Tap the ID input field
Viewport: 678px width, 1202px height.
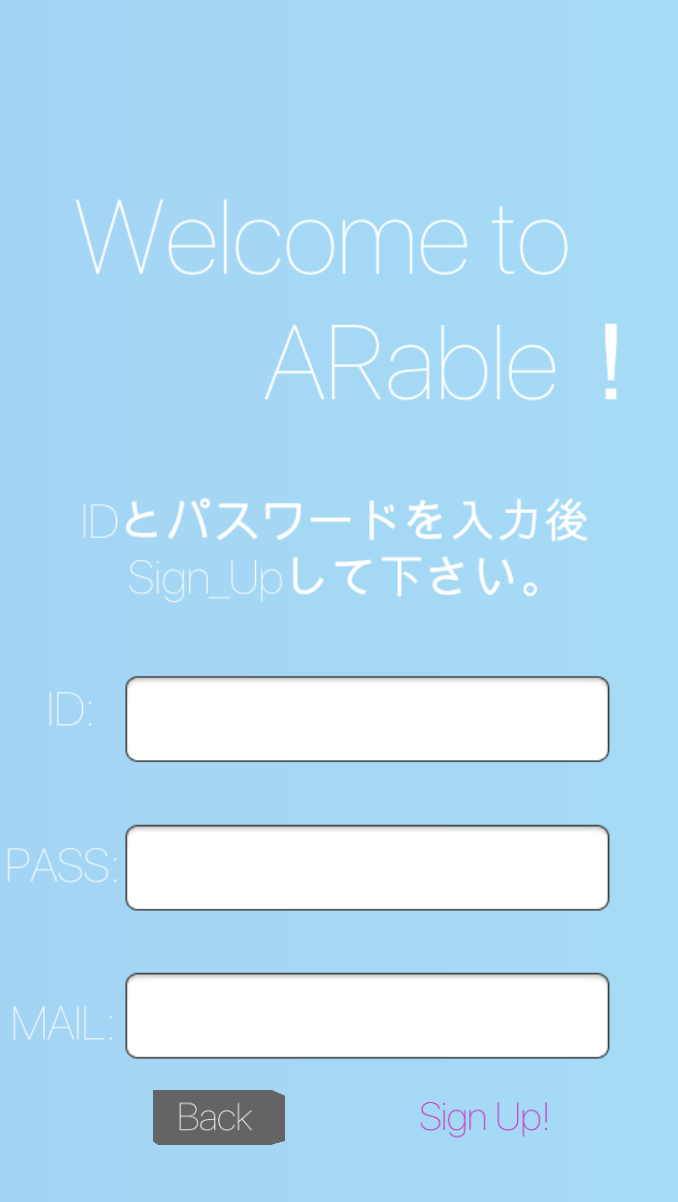point(367,719)
